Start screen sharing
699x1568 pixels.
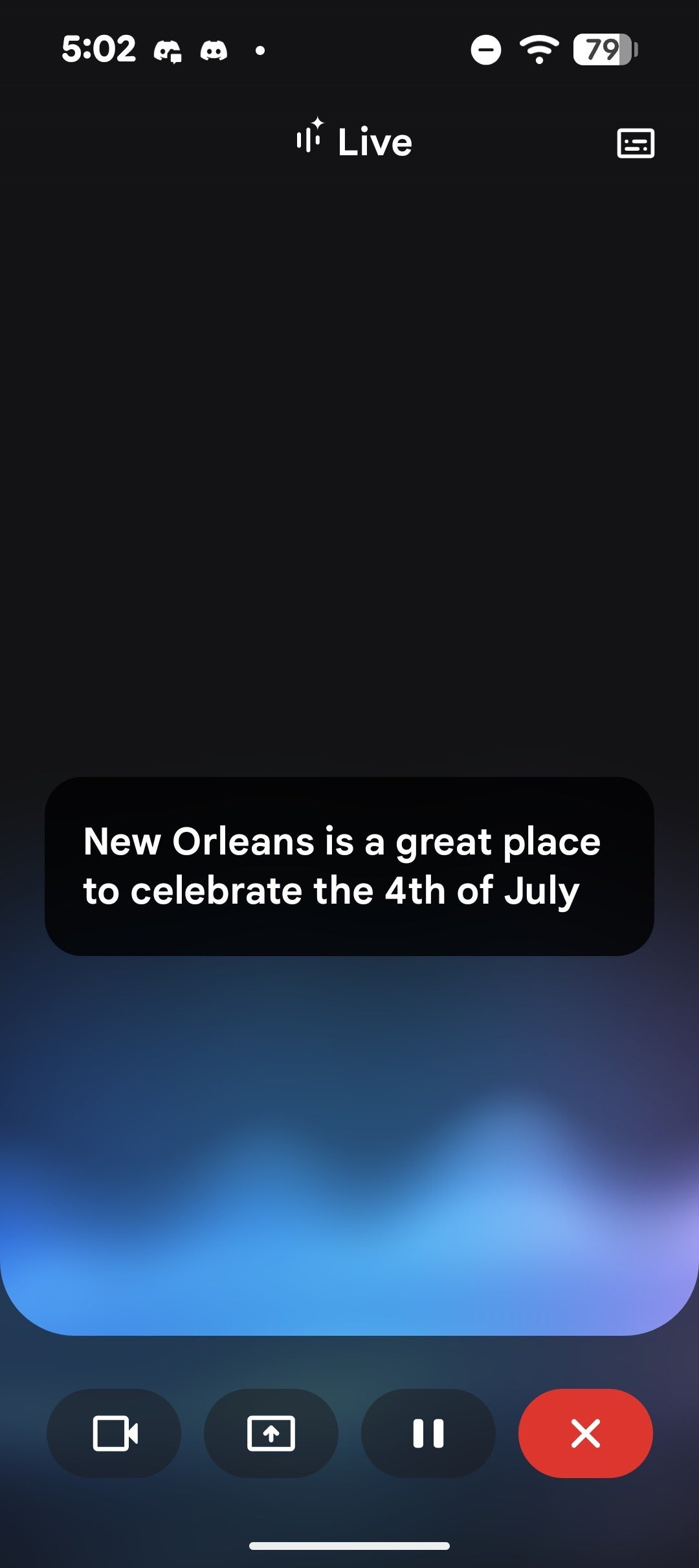271,1433
